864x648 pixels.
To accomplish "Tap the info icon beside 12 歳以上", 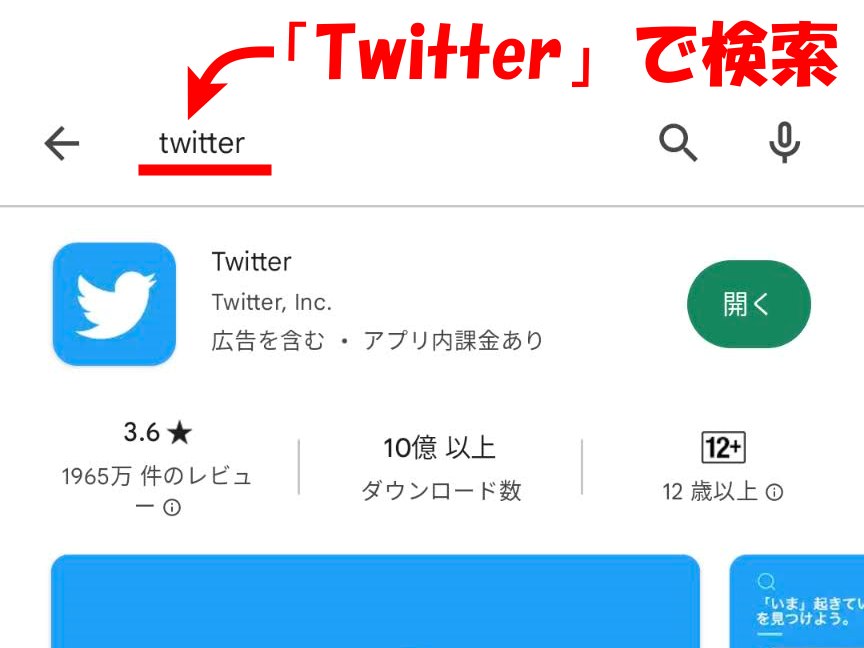I will tap(775, 492).
